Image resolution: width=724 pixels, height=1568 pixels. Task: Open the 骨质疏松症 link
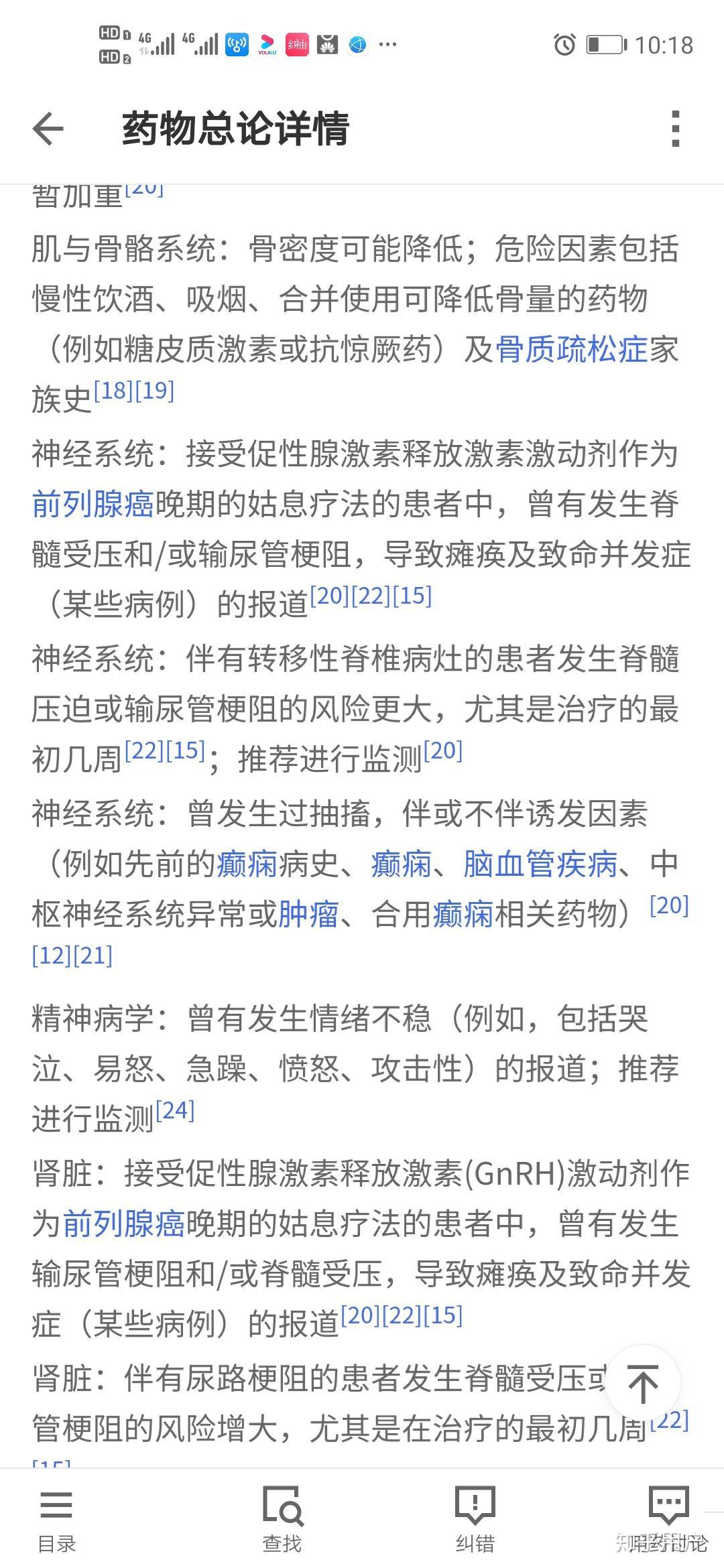pos(571,350)
